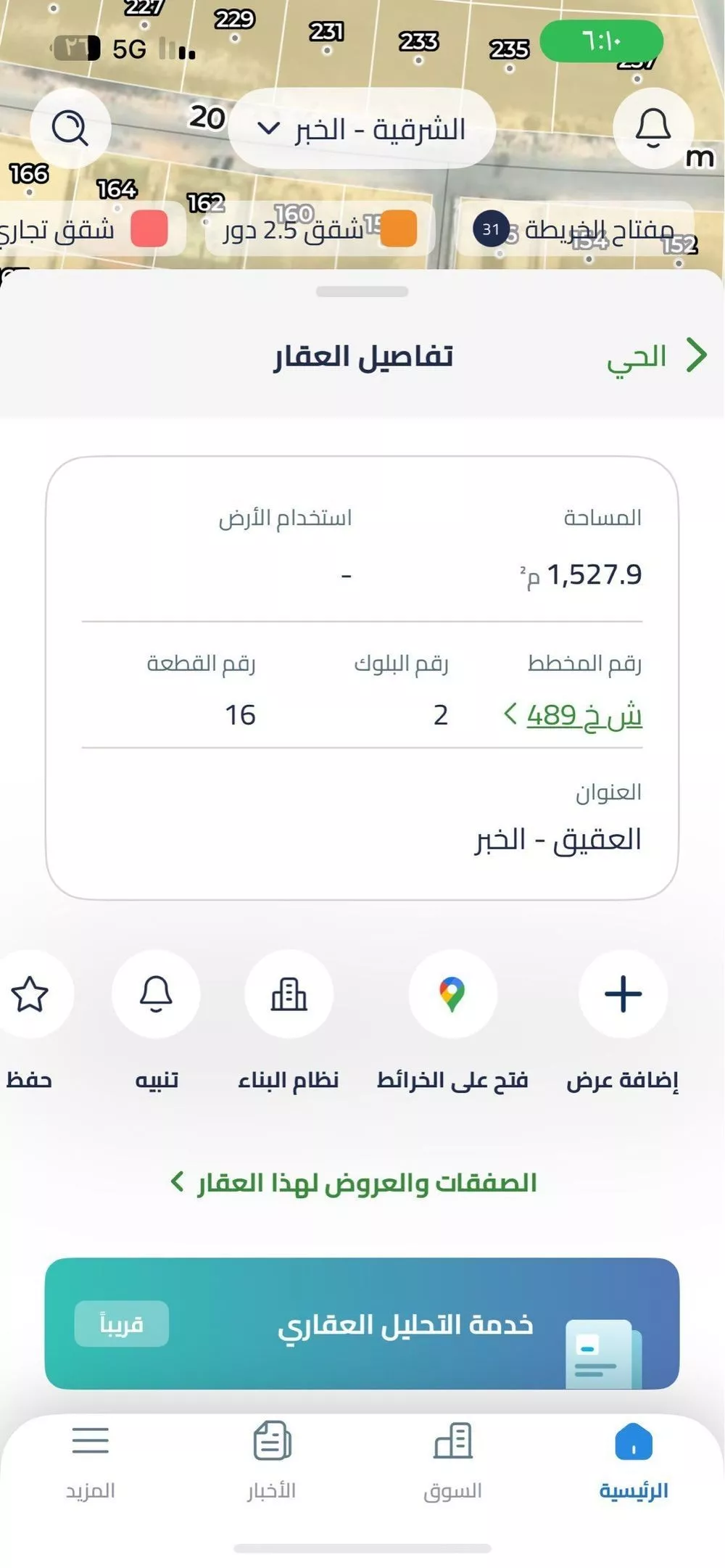
Task: Tap إضافة عرض plus button
Action: [623, 994]
